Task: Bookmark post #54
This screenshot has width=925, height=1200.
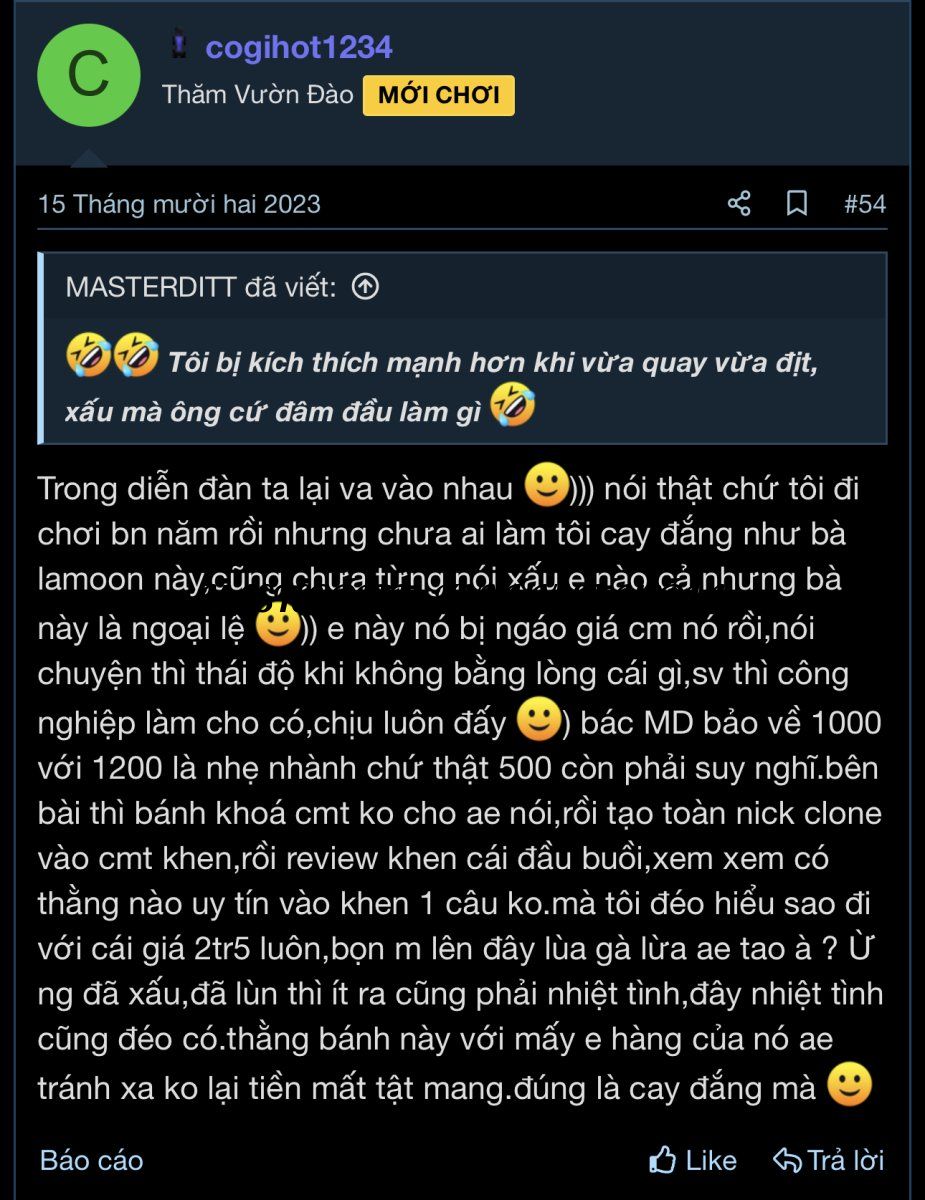Action: (797, 204)
